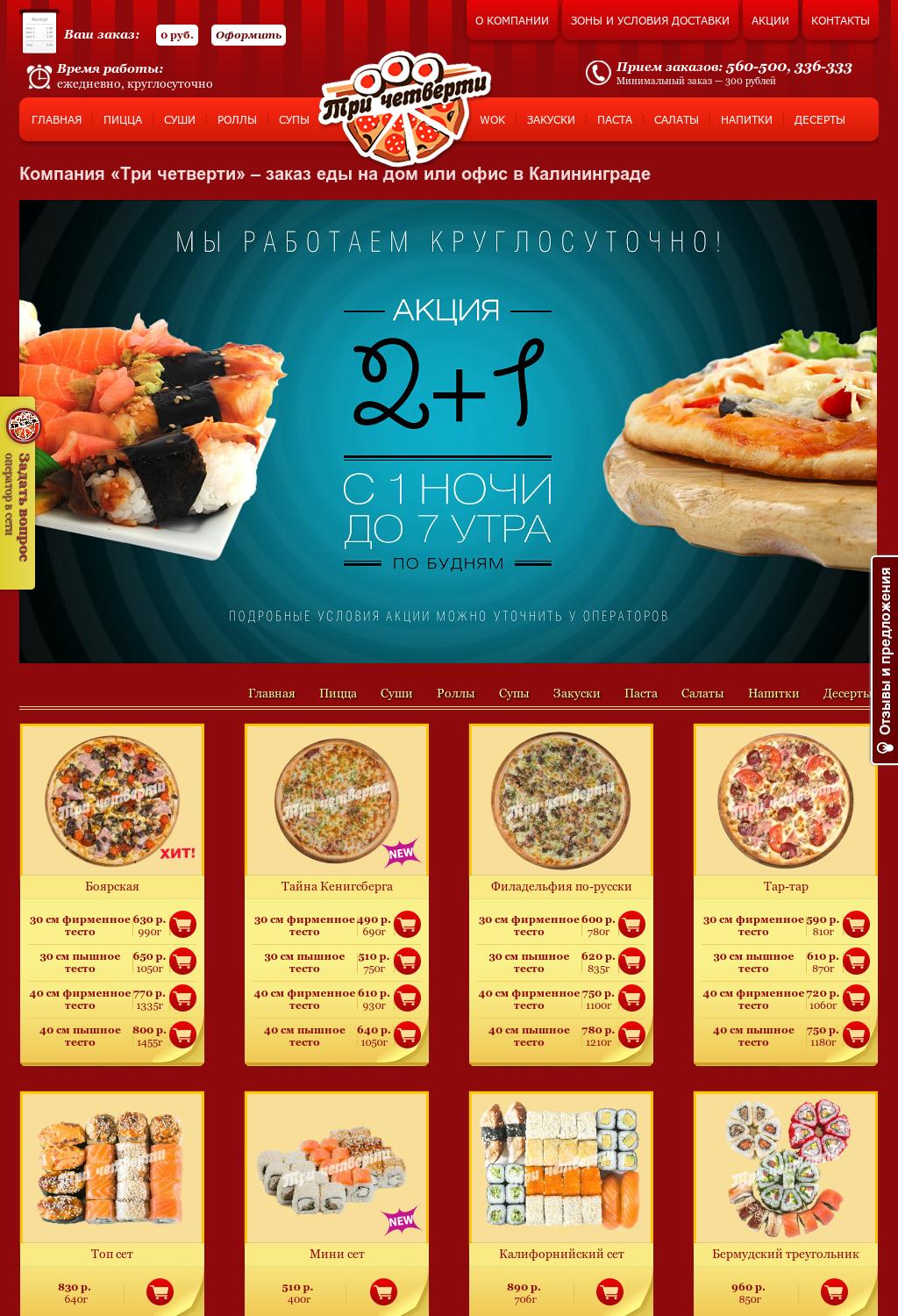Screen dimensions: 898x1316
Task: Open the Боярская pizza picture
Action: (x=112, y=800)
